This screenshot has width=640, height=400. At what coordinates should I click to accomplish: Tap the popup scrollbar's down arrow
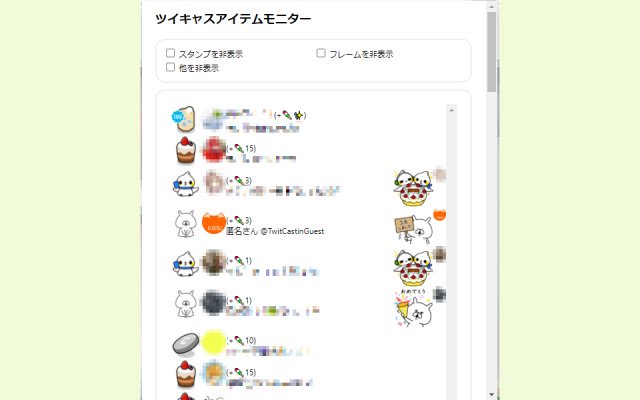coord(491,393)
